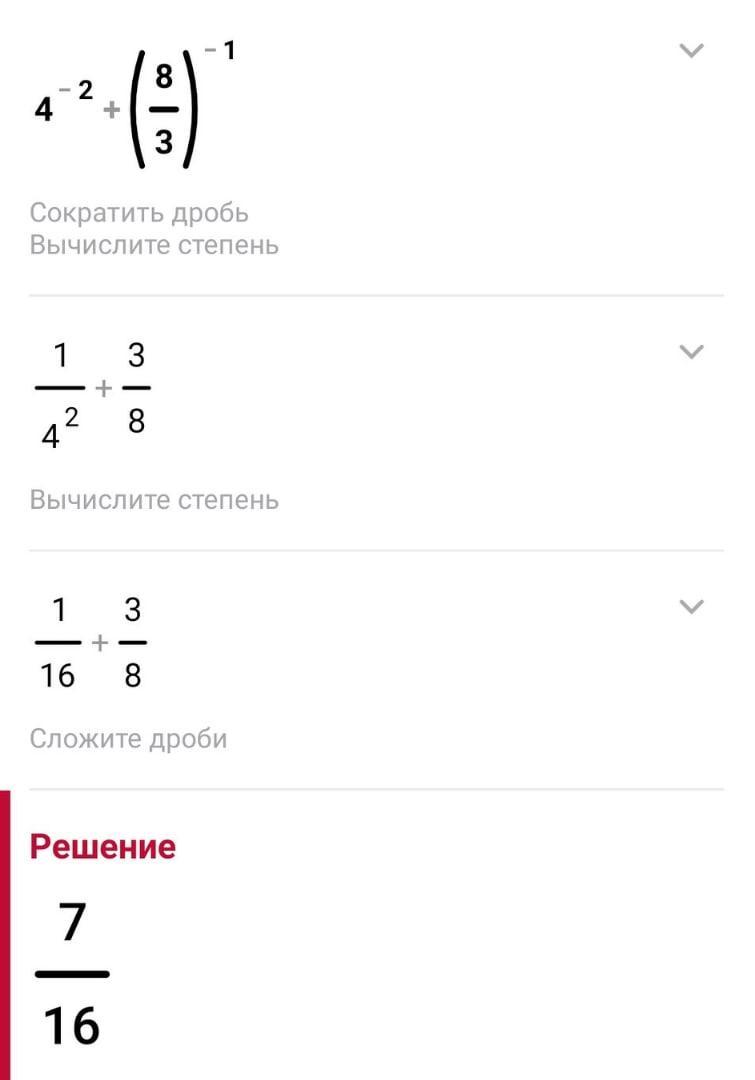Expand the "Сократить дробь" step

691,51
